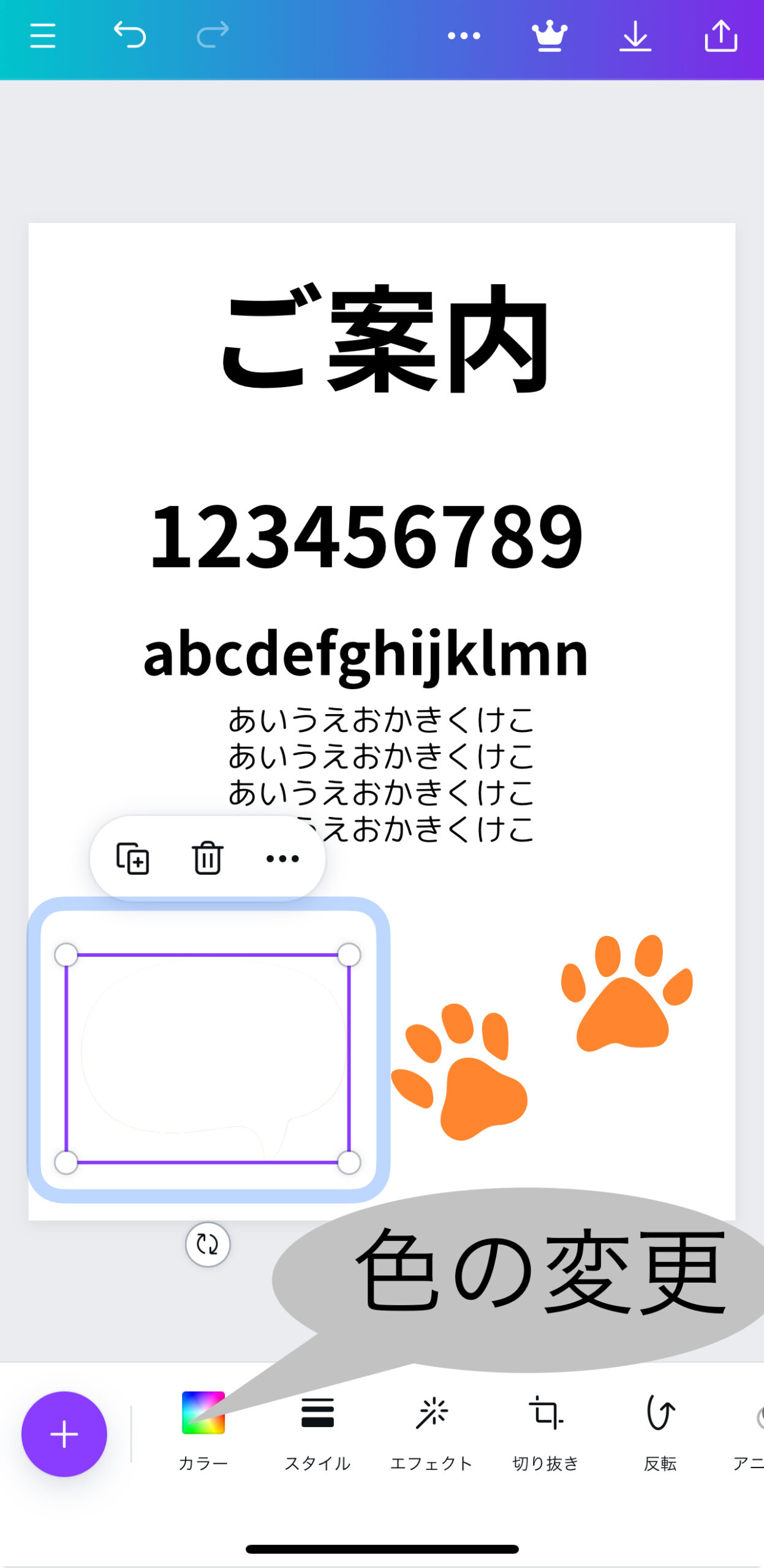Undo the last edit

tap(130, 34)
